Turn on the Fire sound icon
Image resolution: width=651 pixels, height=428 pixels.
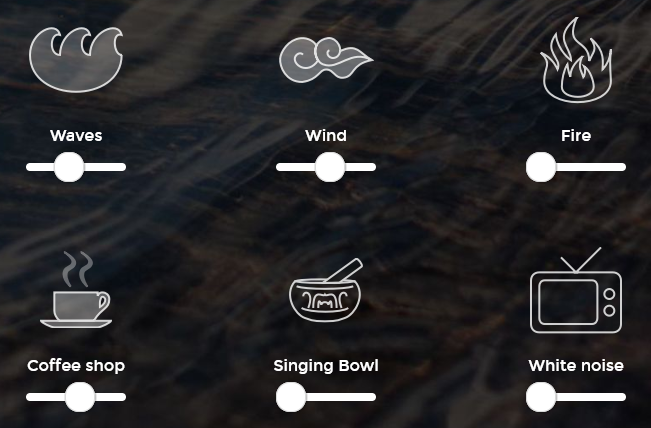click(x=576, y=60)
